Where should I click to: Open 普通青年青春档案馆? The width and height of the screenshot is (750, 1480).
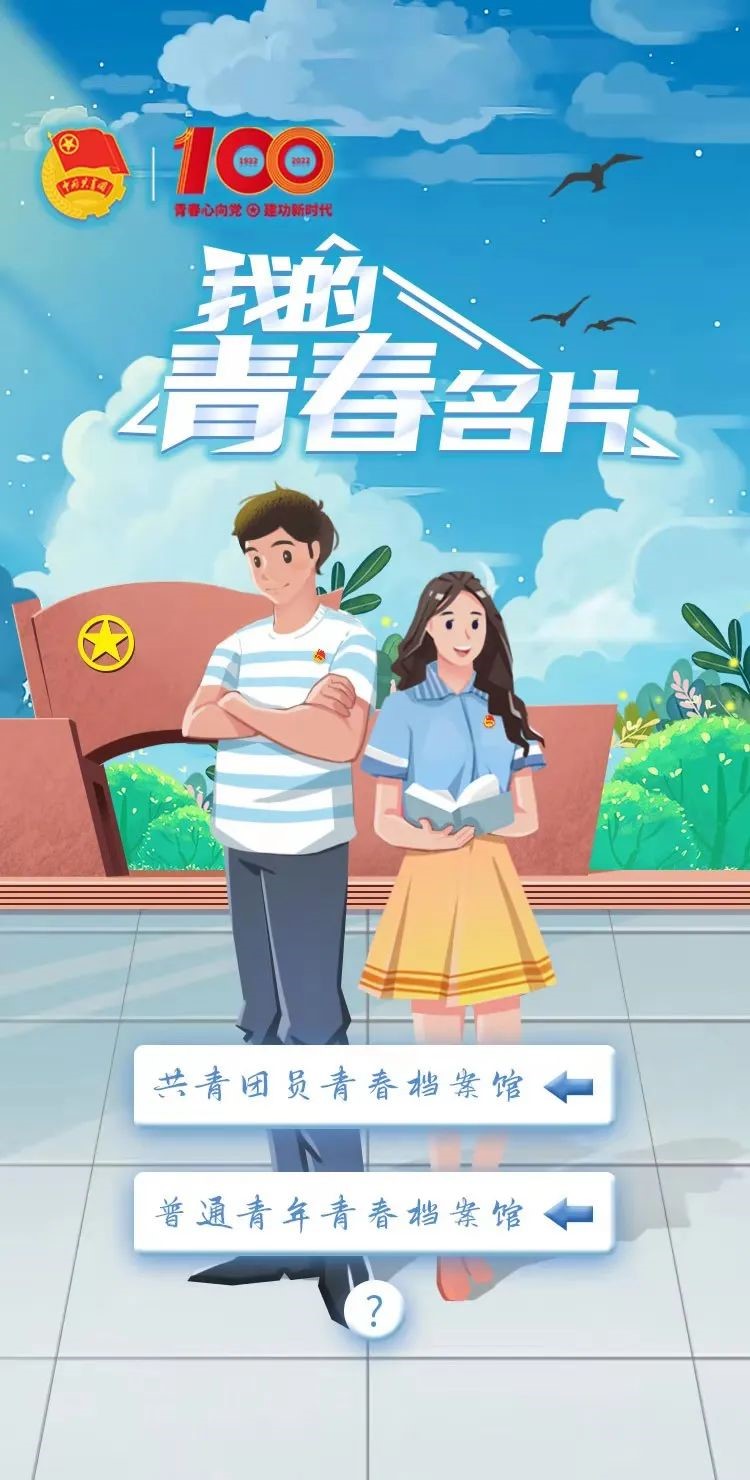point(373,1213)
